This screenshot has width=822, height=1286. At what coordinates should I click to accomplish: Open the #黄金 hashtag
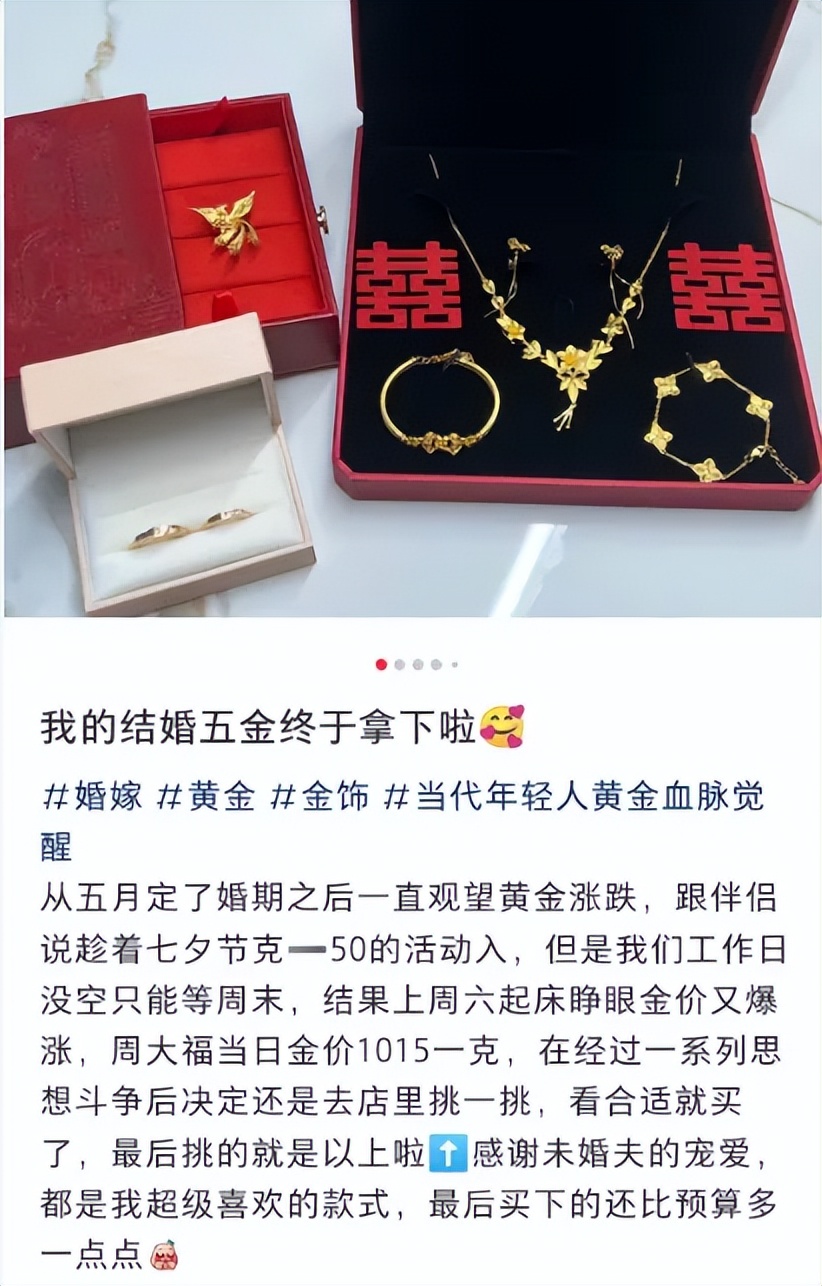208,797
